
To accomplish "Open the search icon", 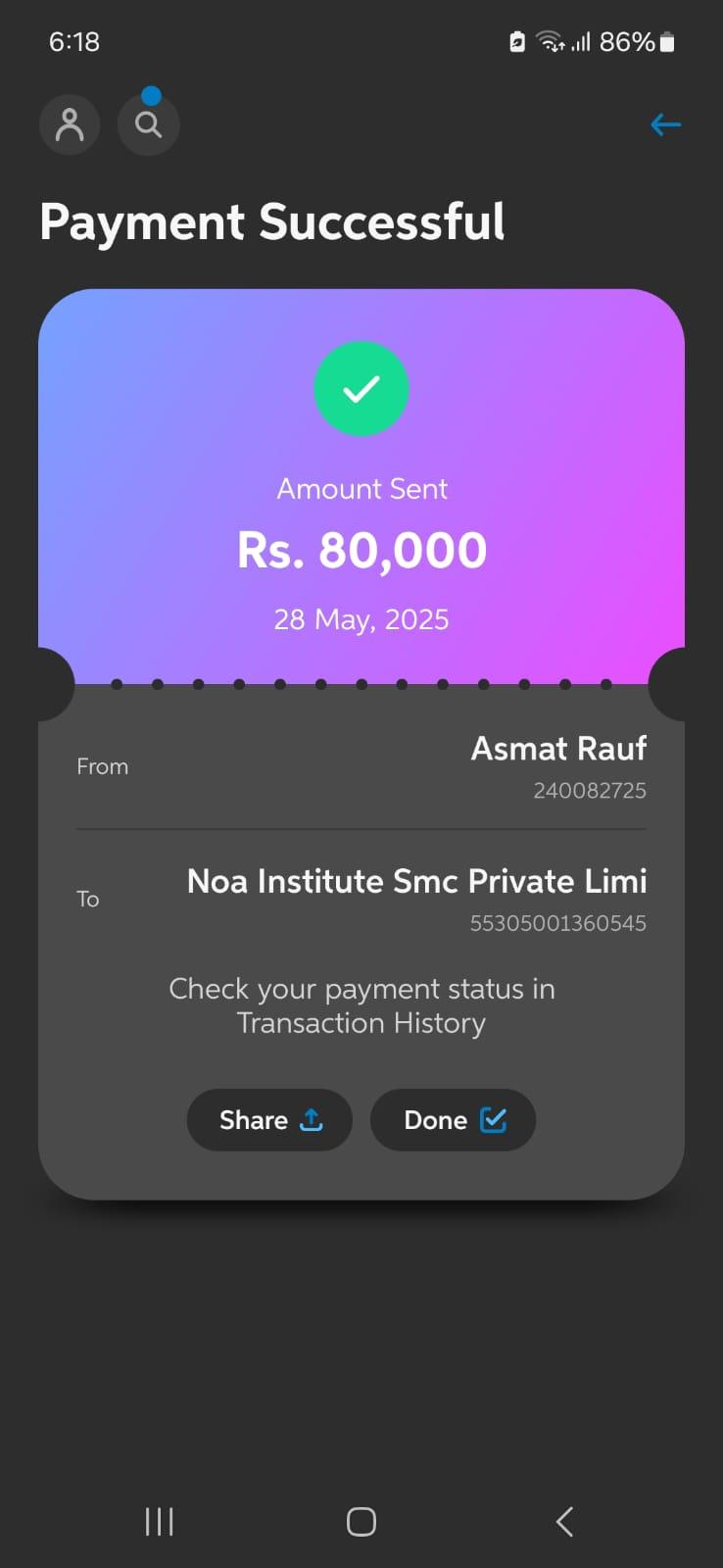I will pos(148,125).
